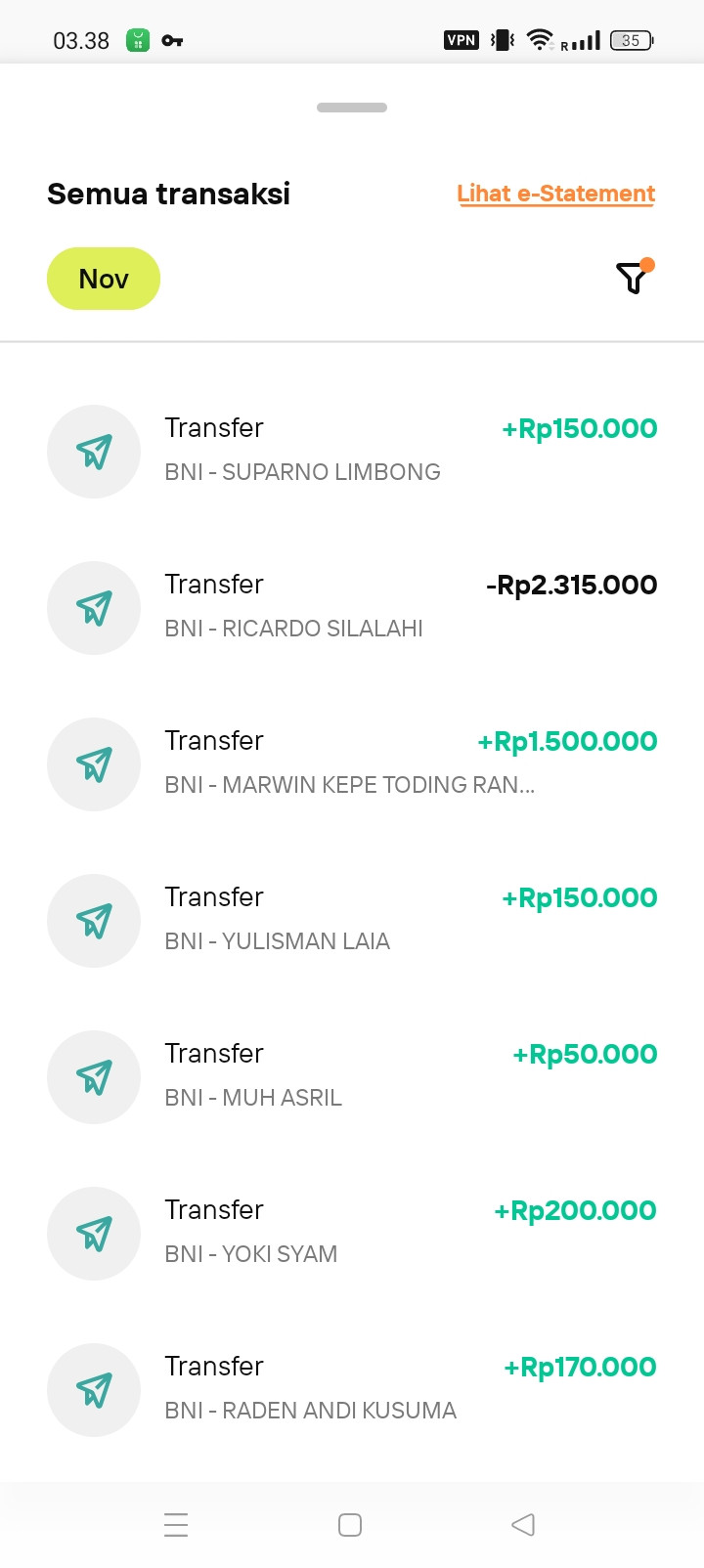The height and width of the screenshot is (1568, 704).
Task: Open the Raden Andi Kusuma transfer
Action: [352, 1389]
